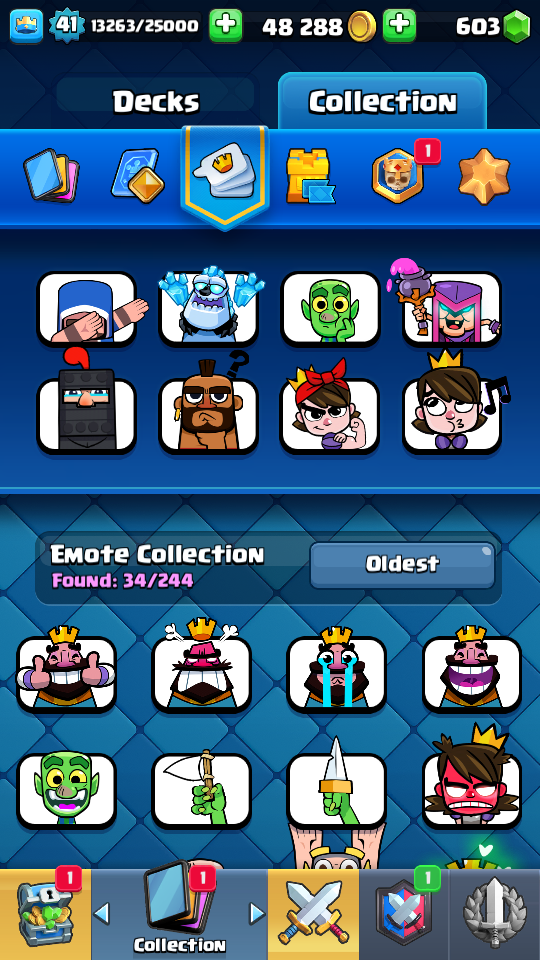Switch to the Decks tab

pos(156,102)
